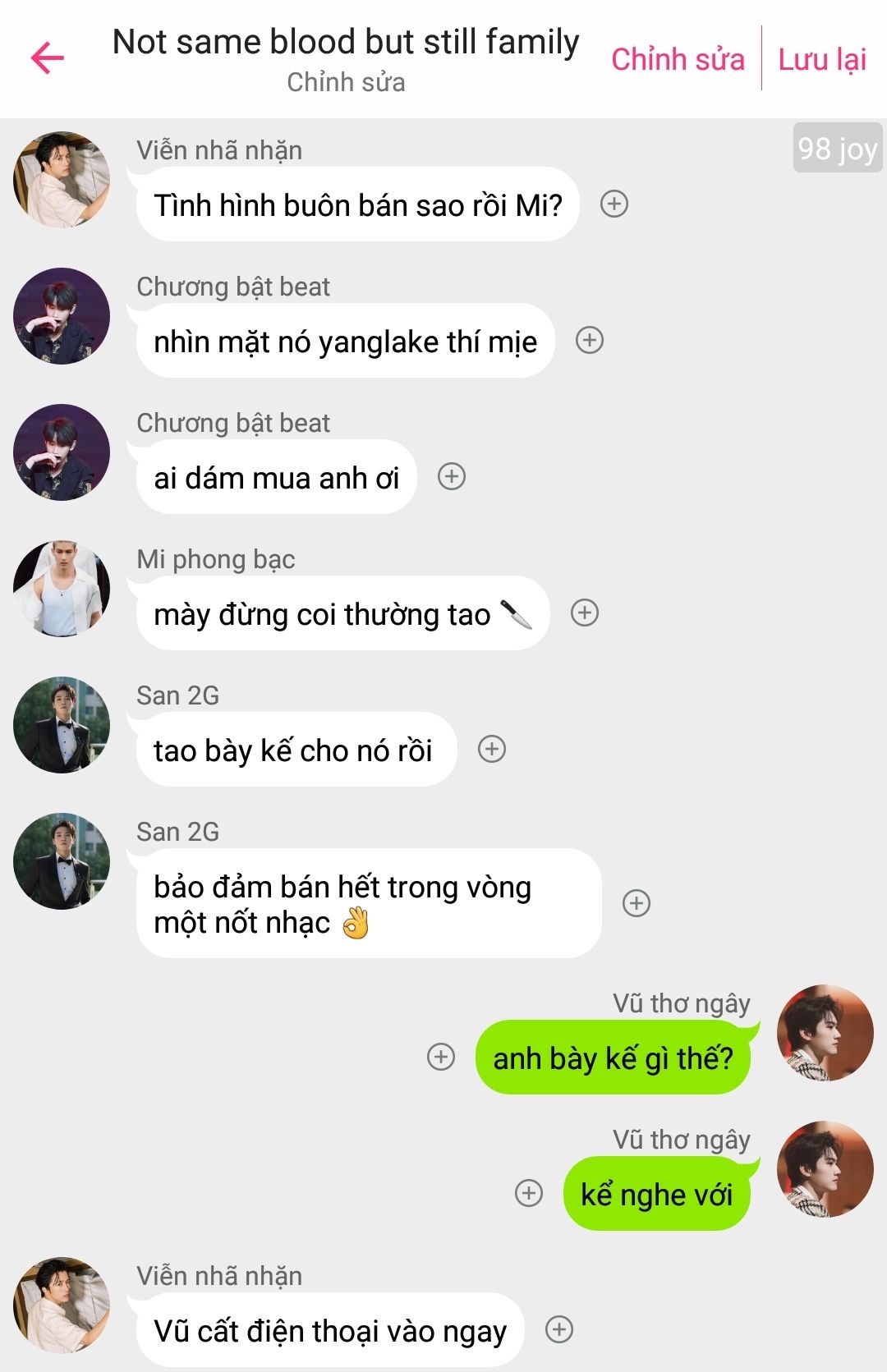Tap the plus icon next to 'bảo đảm bán hết' message

point(637,903)
